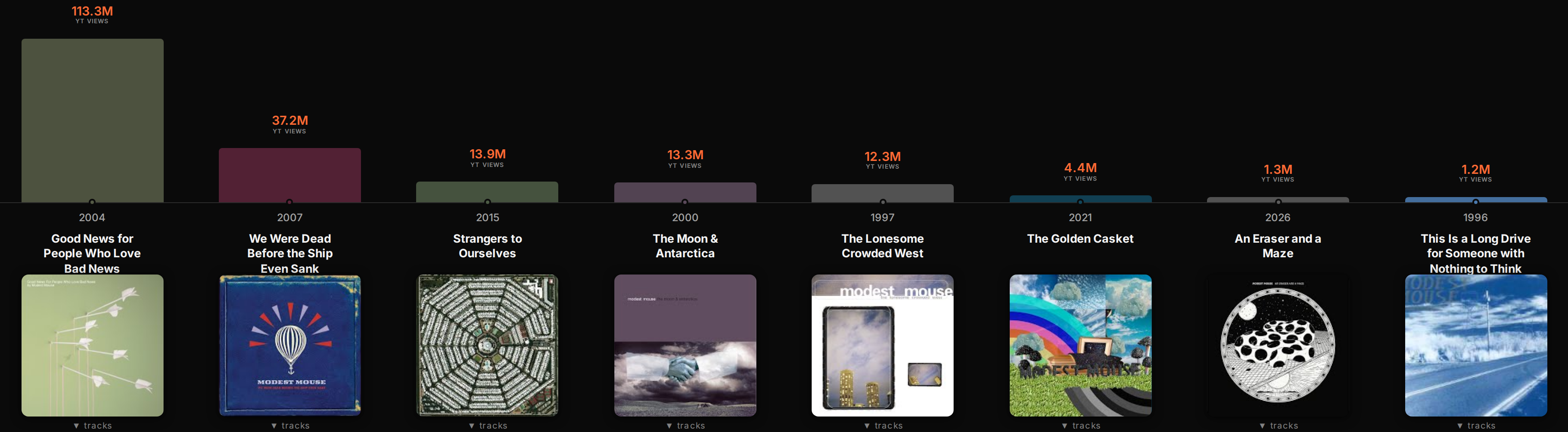Expand tracks under We Were Dead album
The image size is (1568, 432).
coord(290,425)
